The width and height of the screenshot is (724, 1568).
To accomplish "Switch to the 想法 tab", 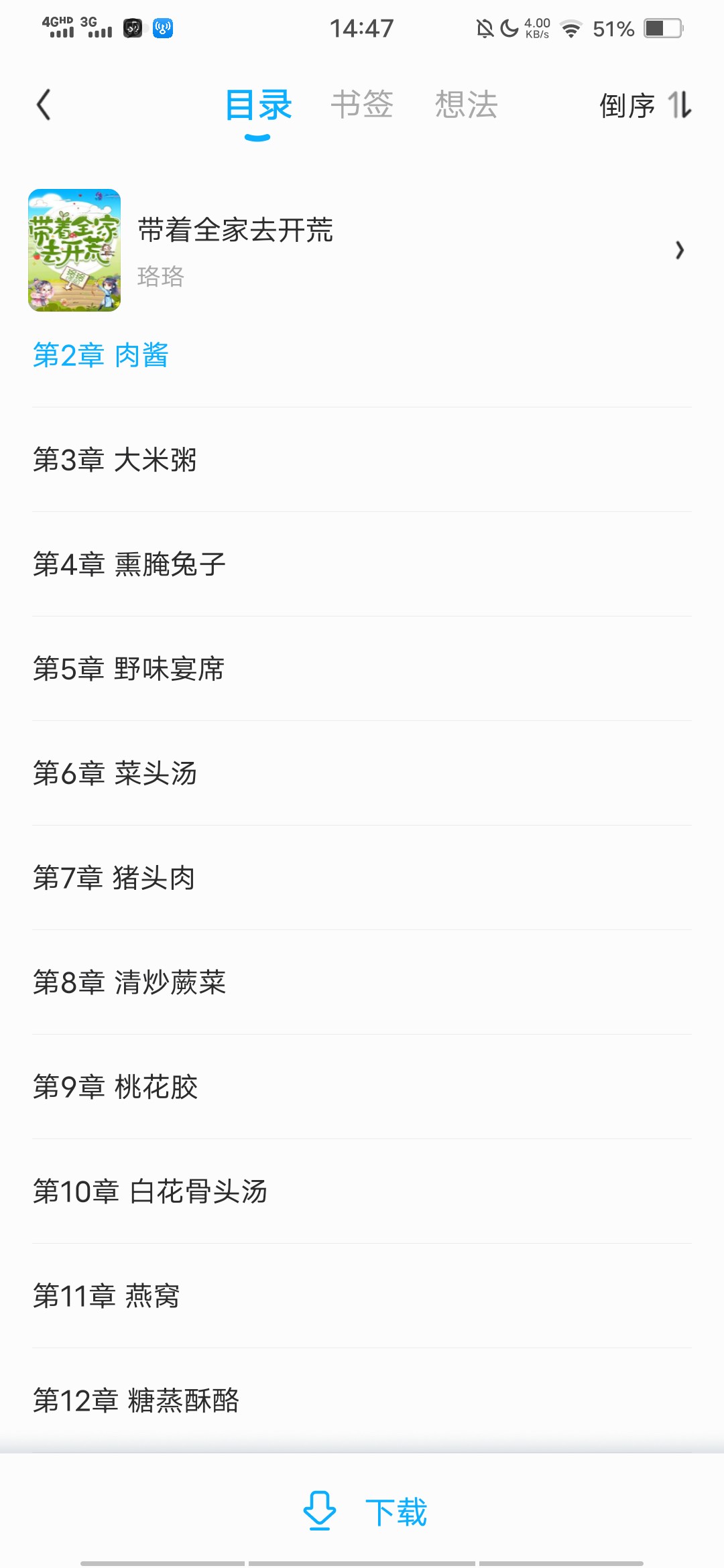I will (x=466, y=105).
